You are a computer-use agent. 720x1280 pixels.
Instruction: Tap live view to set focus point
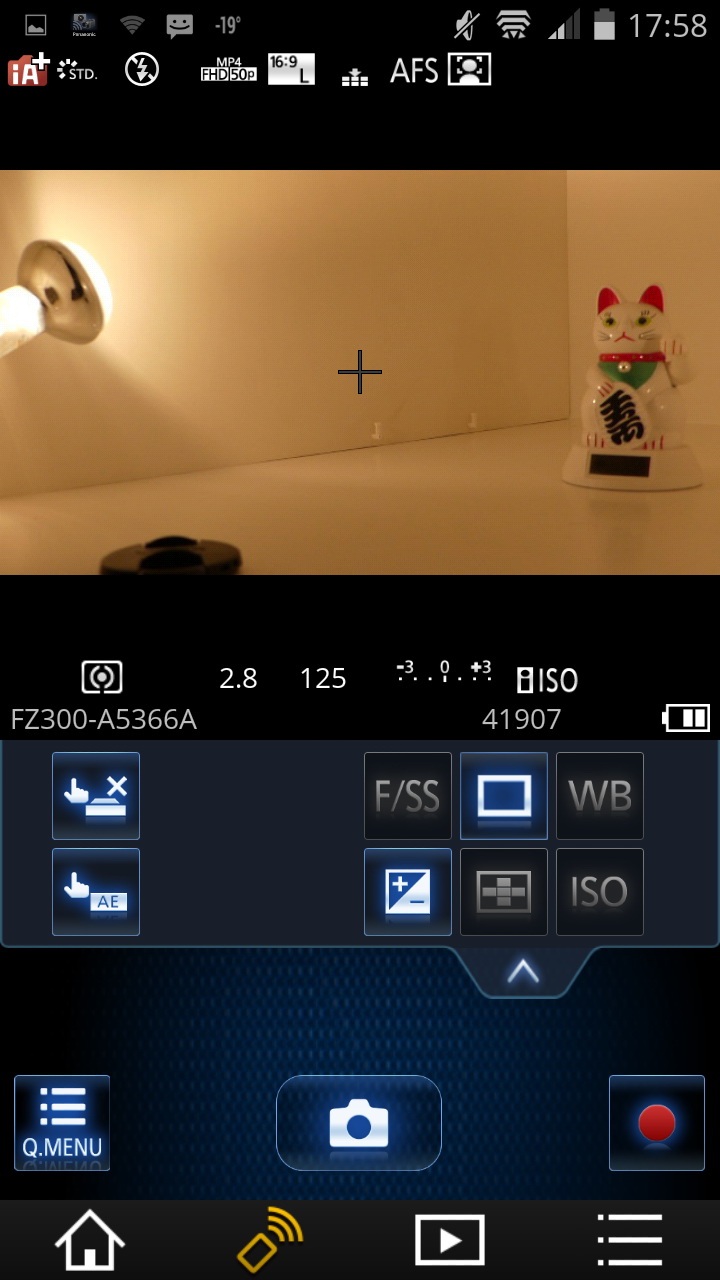pyautogui.click(x=360, y=372)
